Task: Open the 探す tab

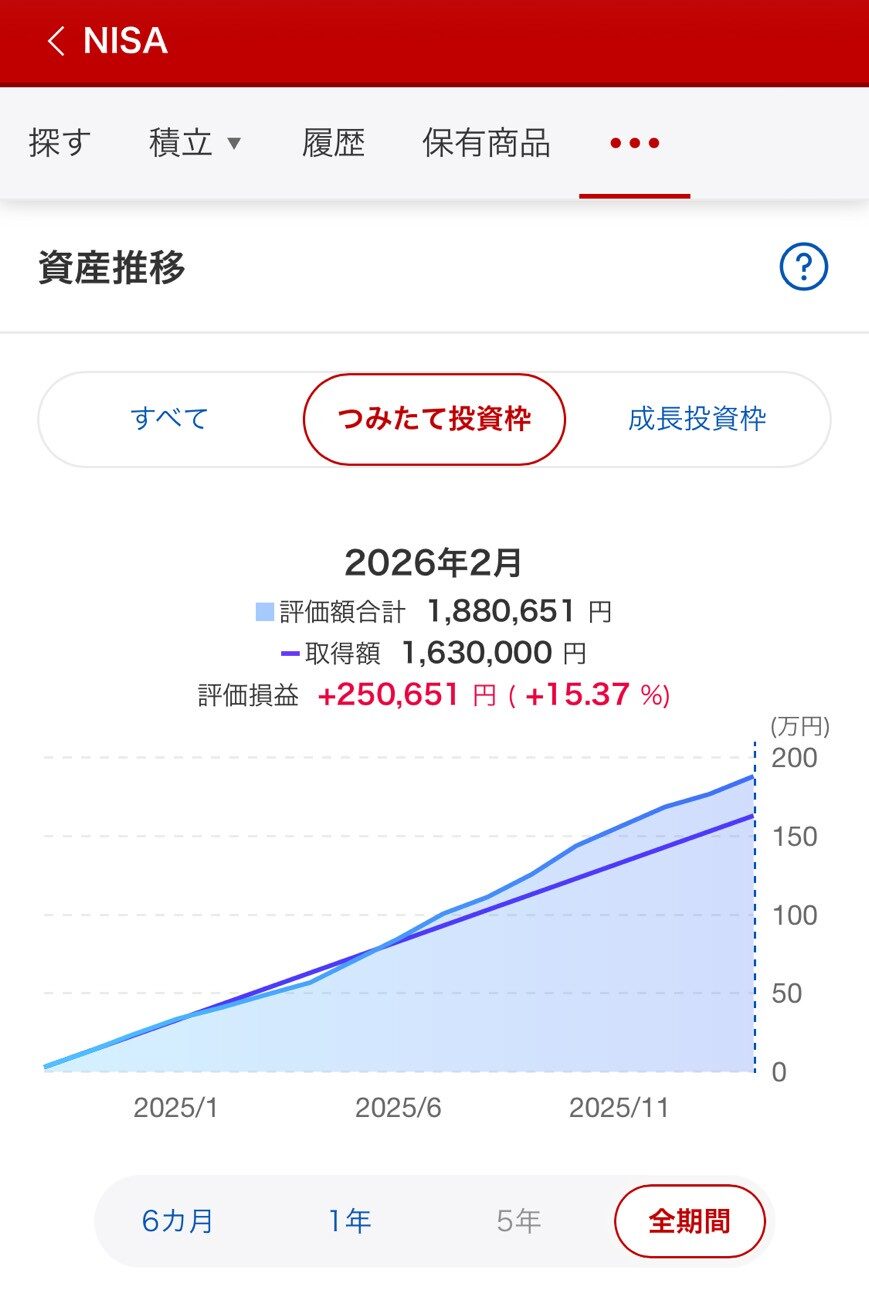Action: 60,143
